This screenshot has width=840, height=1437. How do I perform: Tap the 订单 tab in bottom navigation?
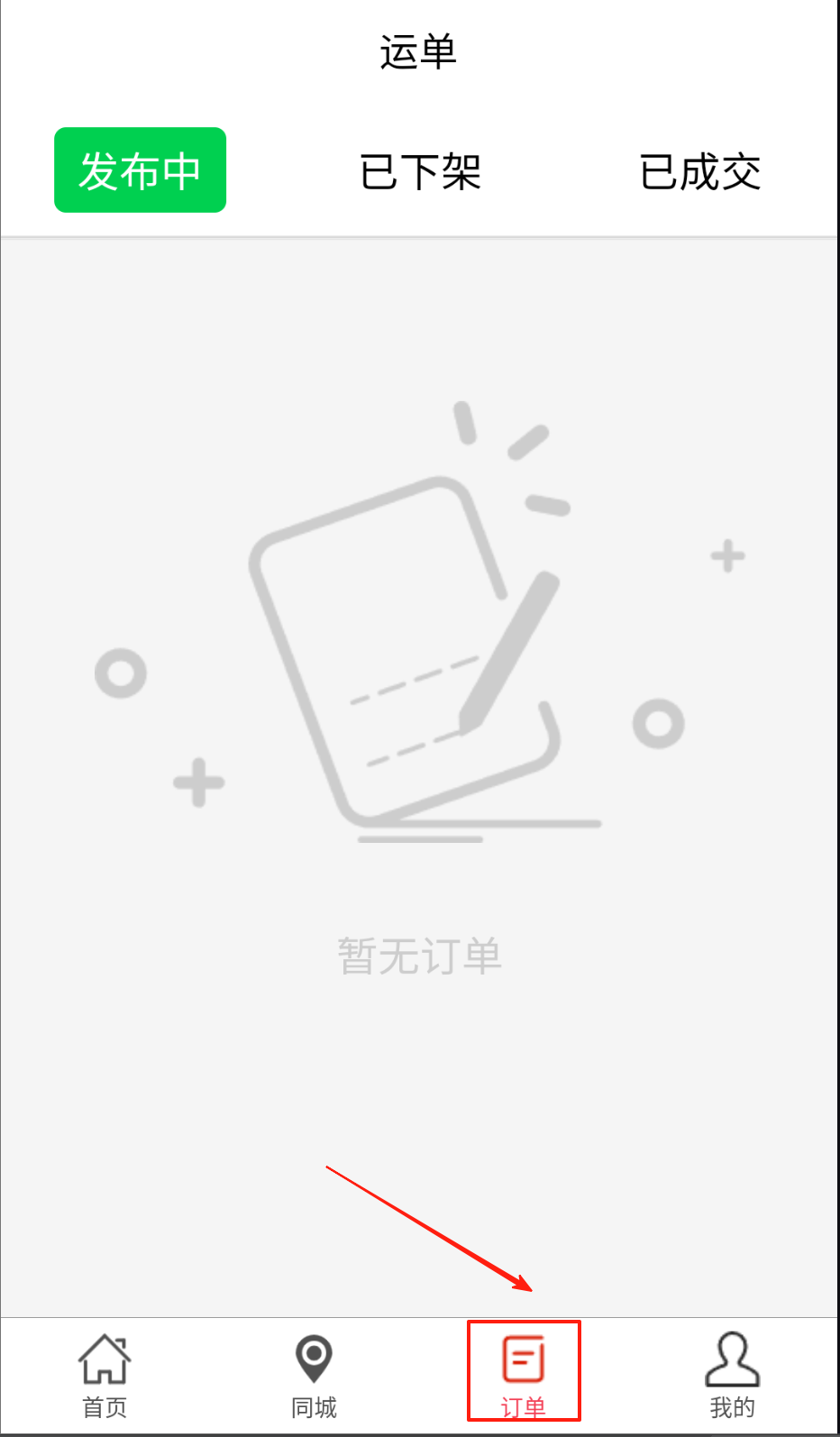[x=523, y=1375]
